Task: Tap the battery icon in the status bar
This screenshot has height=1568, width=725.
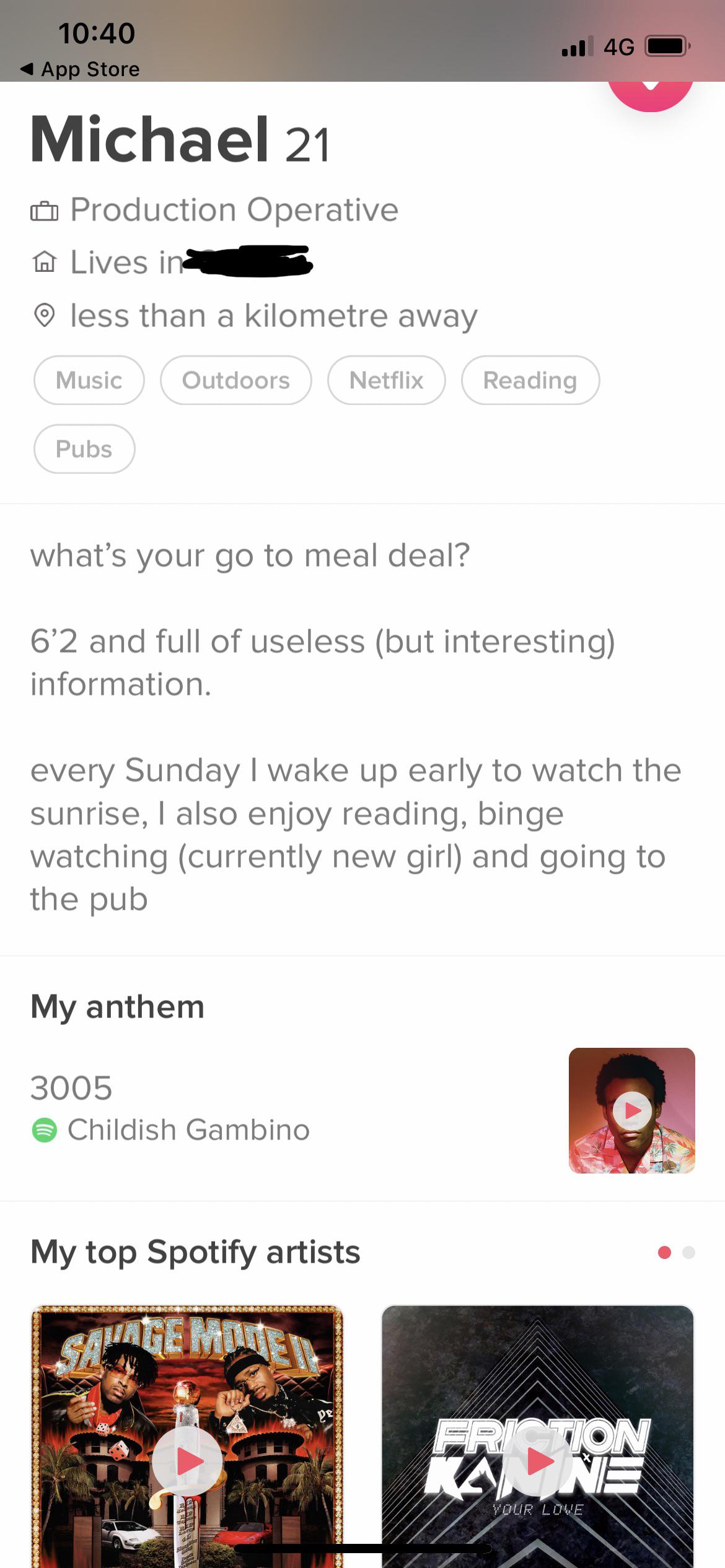Action: pos(666,46)
